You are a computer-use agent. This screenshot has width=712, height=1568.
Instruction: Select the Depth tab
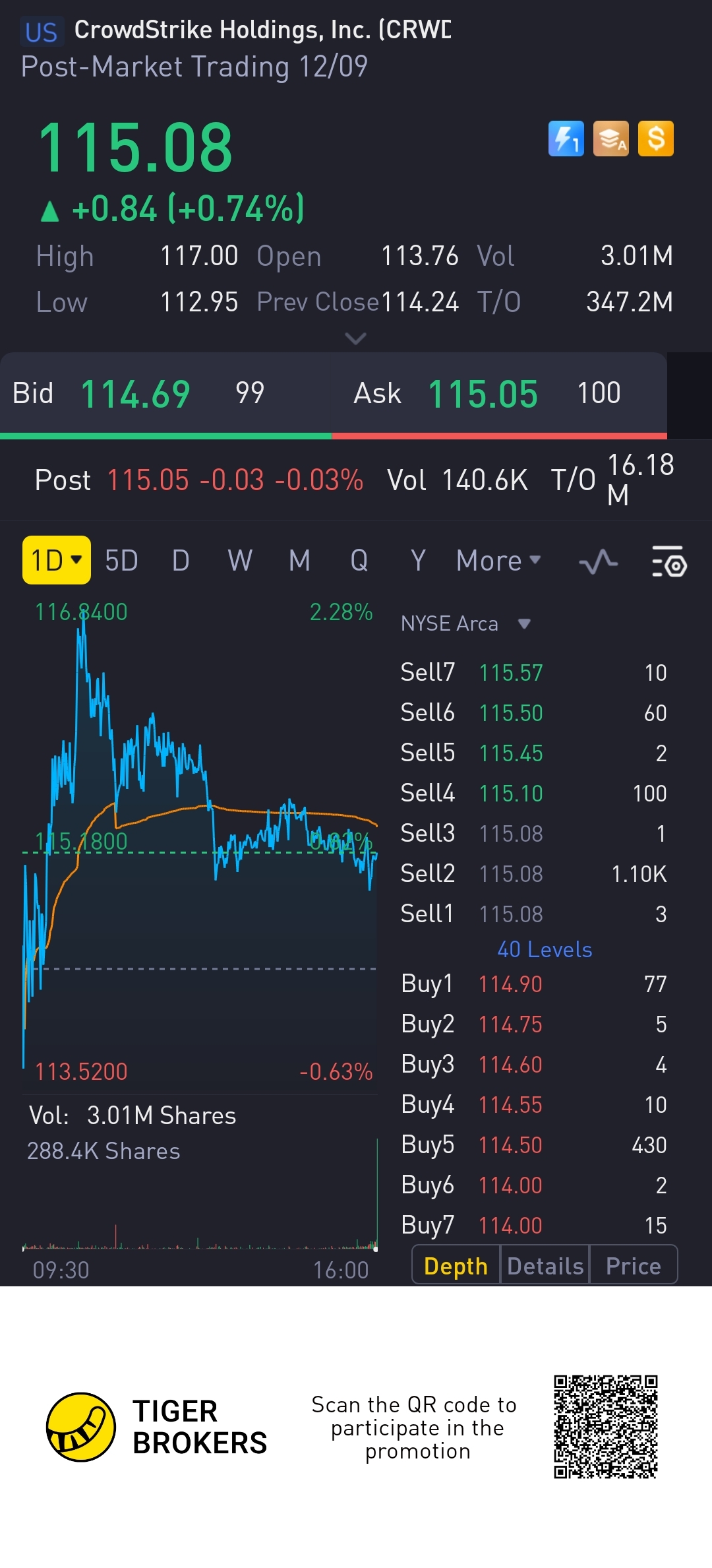(x=456, y=1266)
